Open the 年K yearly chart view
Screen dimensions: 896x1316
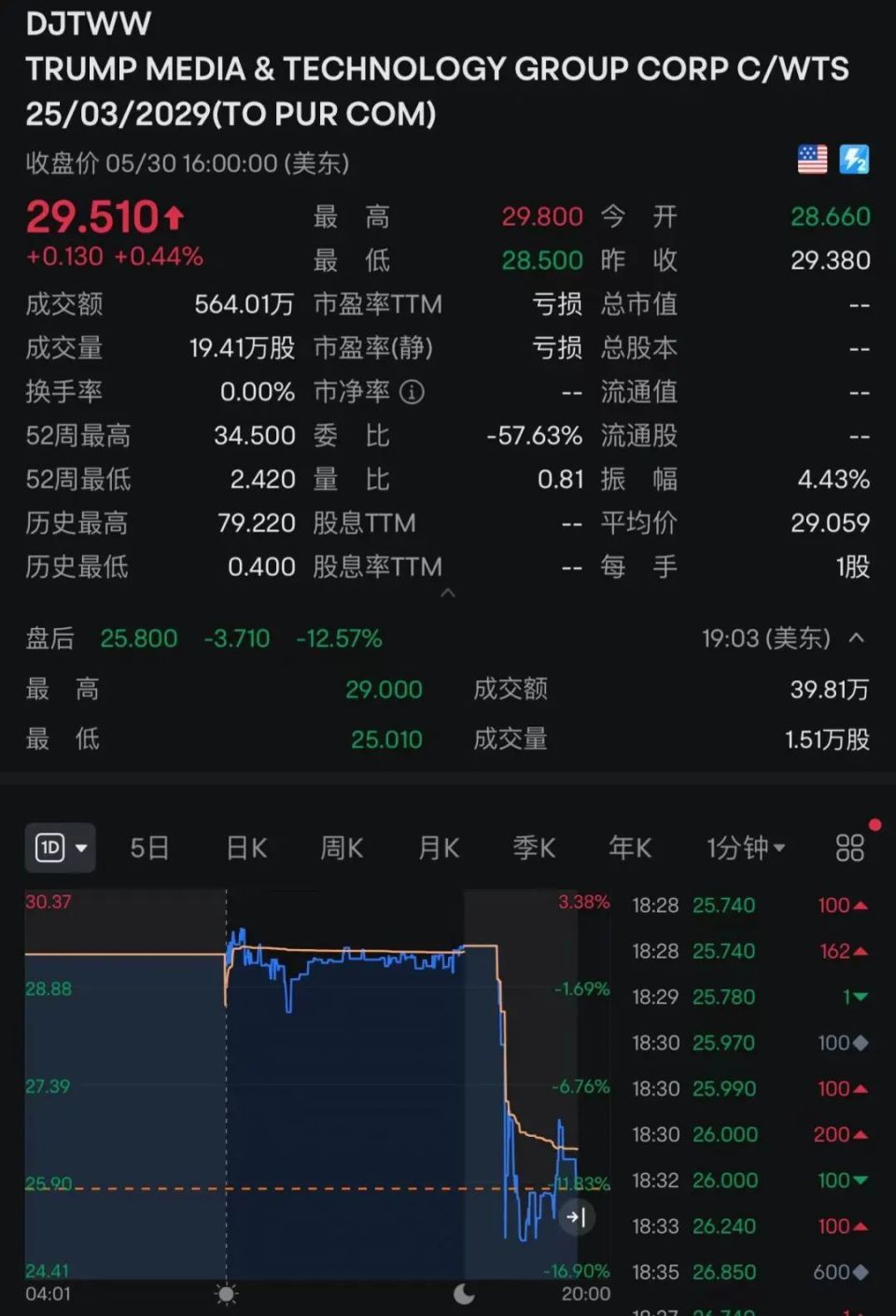pyautogui.click(x=629, y=847)
